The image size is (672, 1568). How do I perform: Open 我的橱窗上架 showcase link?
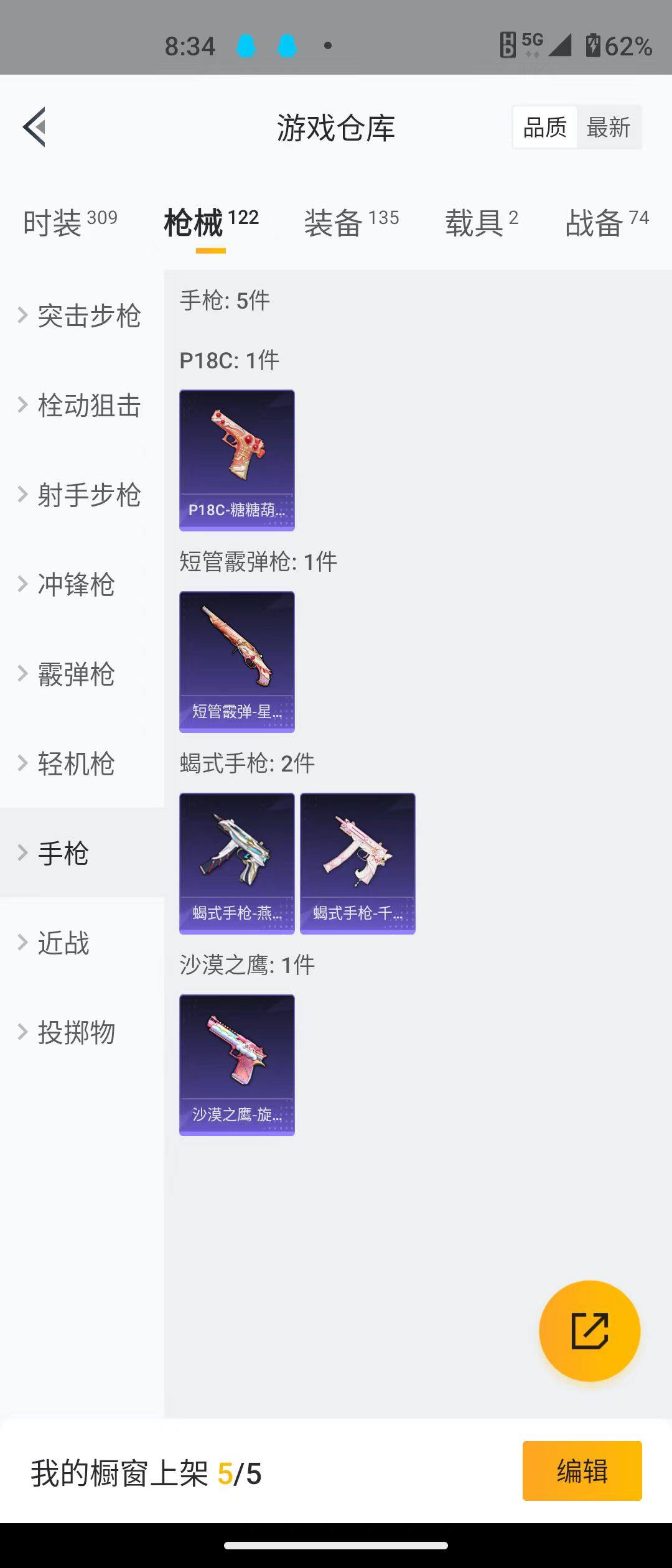click(x=121, y=1470)
